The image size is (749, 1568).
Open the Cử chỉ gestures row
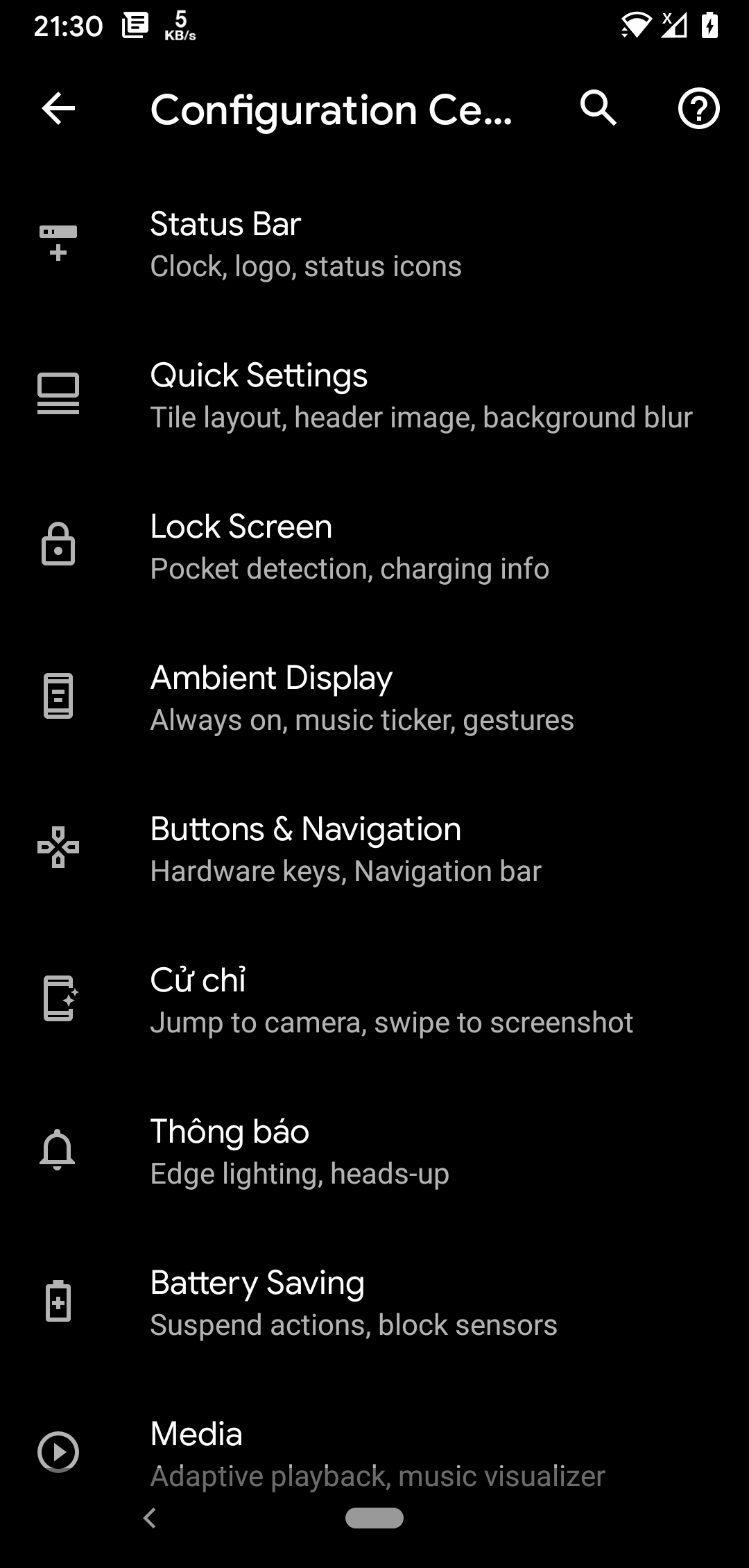[374, 1000]
